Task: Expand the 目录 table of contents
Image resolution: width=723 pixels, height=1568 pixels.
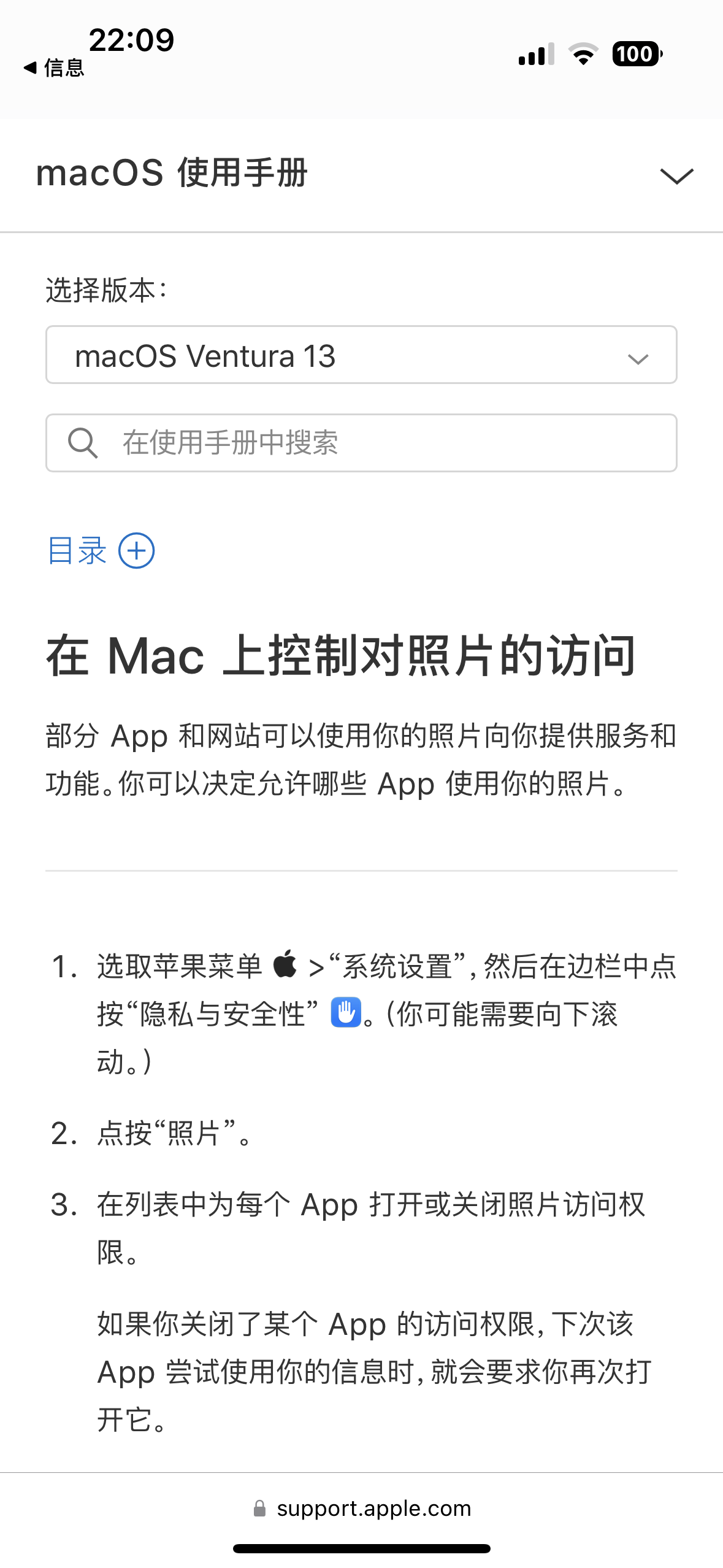Action: (101, 550)
